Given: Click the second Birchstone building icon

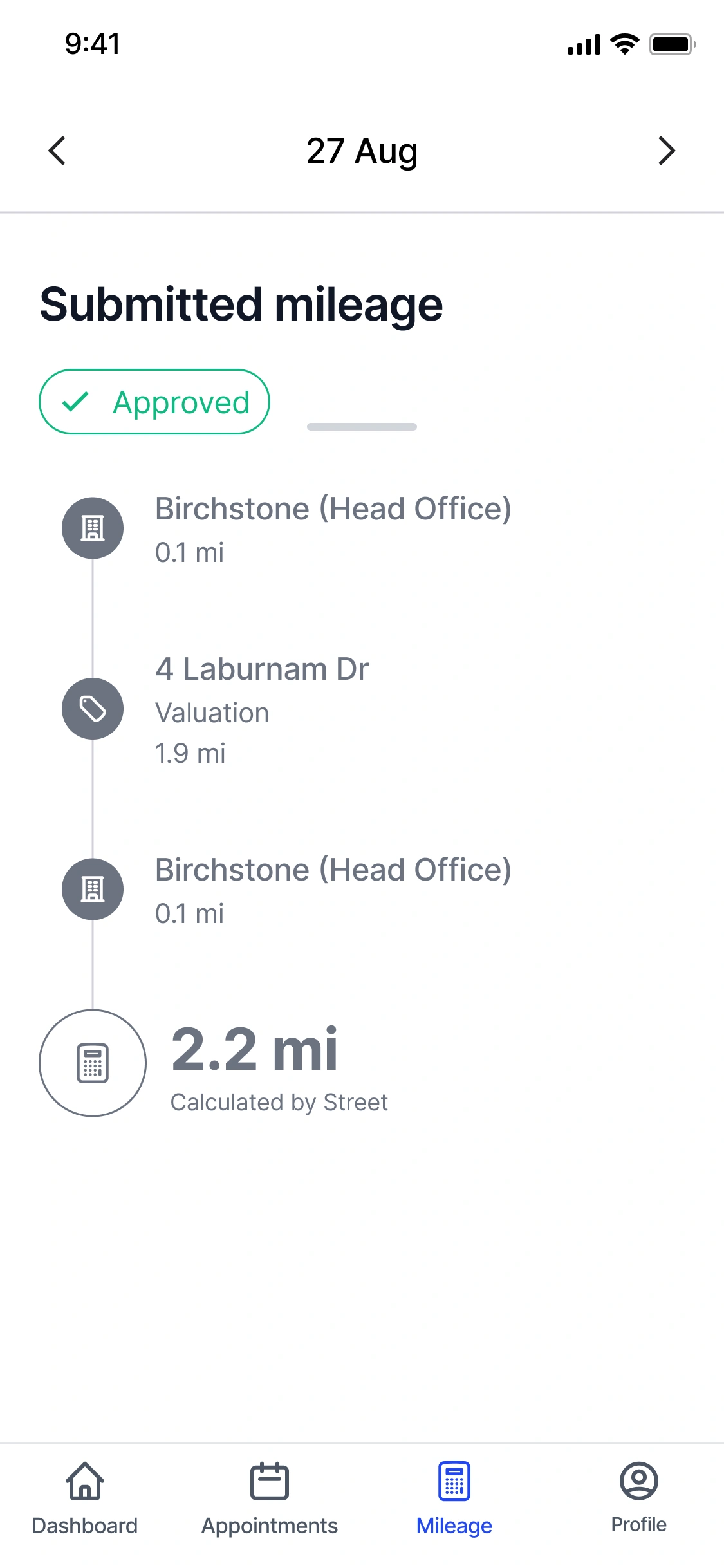Looking at the screenshot, I should [92, 890].
